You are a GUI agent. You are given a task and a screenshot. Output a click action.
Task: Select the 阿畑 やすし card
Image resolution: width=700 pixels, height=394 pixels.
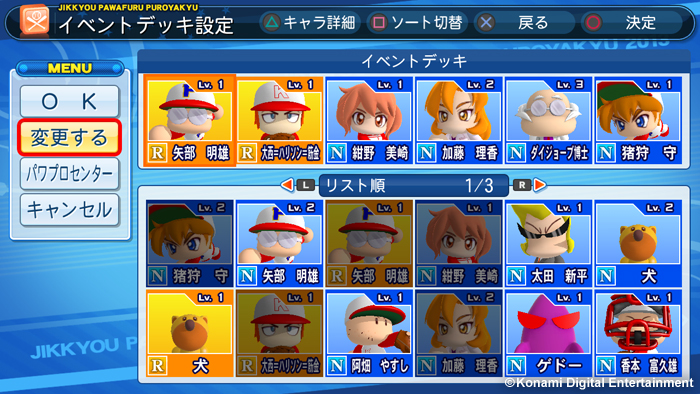pyautogui.click(x=369, y=333)
